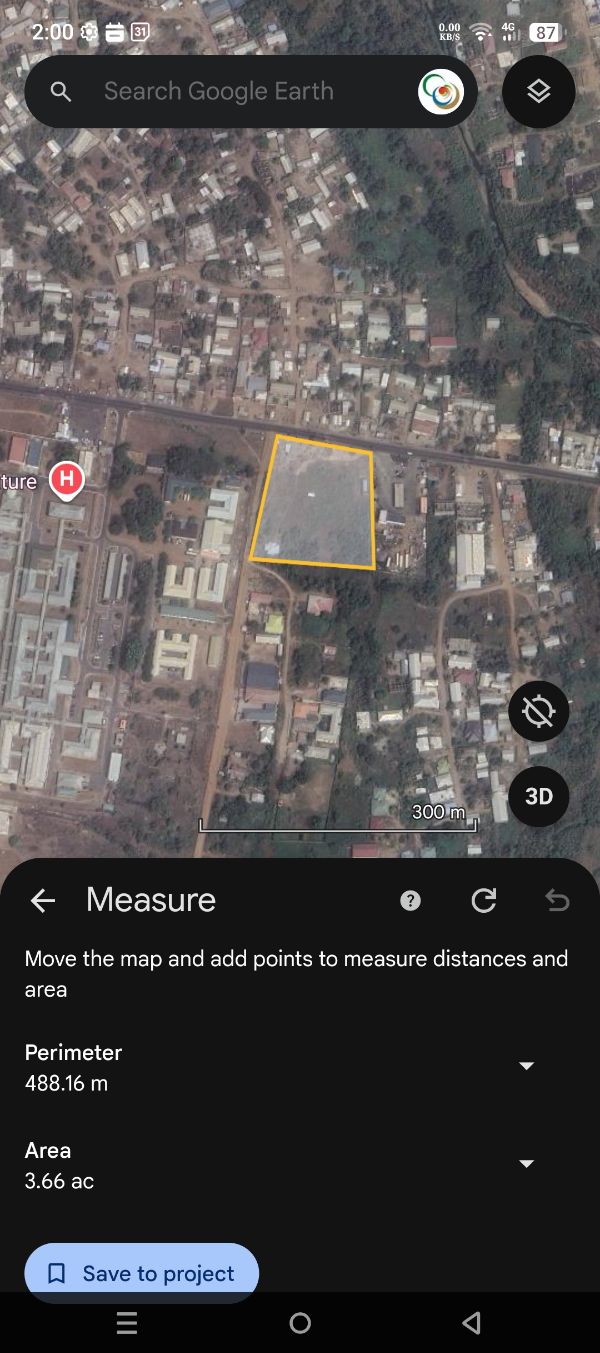The height and width of the screenshot is (1353, 600).
Task: Save the measurement to project
Action: tap(142, 1272)
